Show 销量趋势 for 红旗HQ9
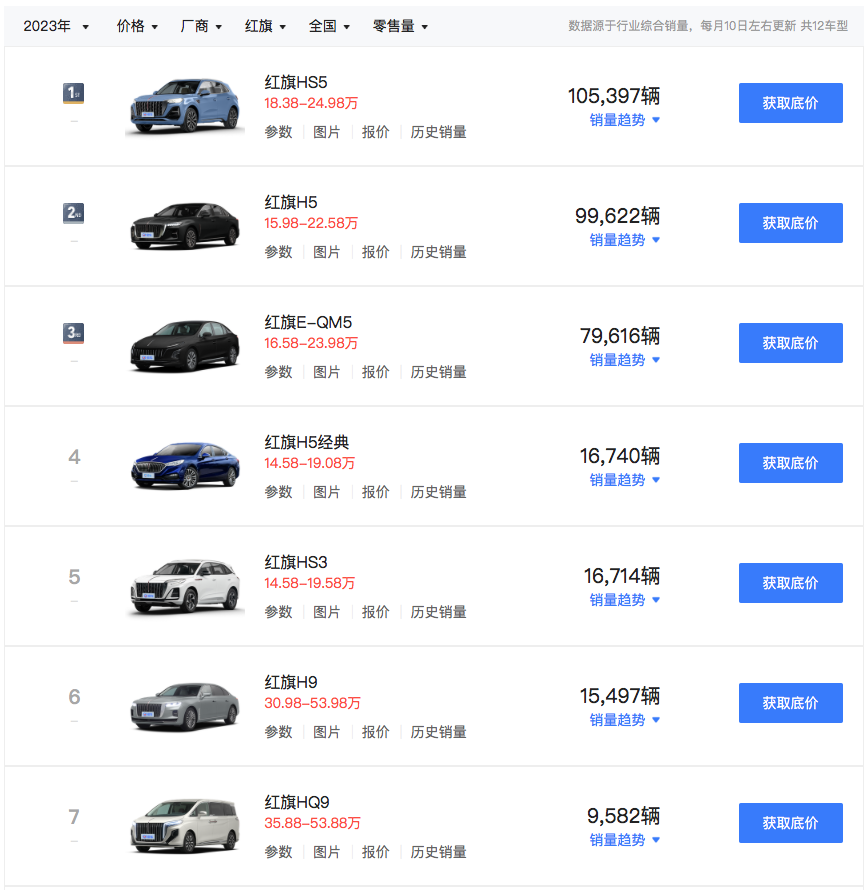867x890 pixels. tap(624, 840)
